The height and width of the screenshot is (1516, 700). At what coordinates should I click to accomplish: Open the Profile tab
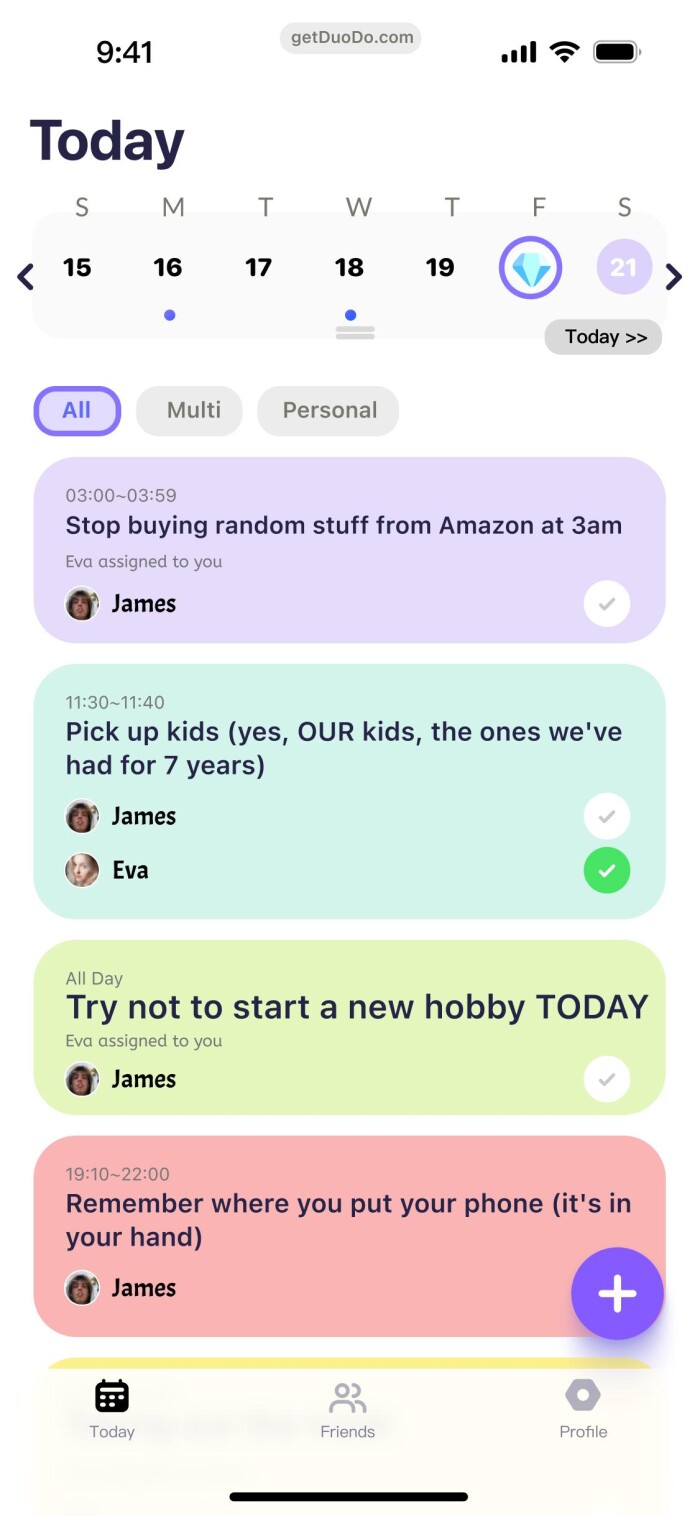pyautogui.click(x=583, y=1409)
